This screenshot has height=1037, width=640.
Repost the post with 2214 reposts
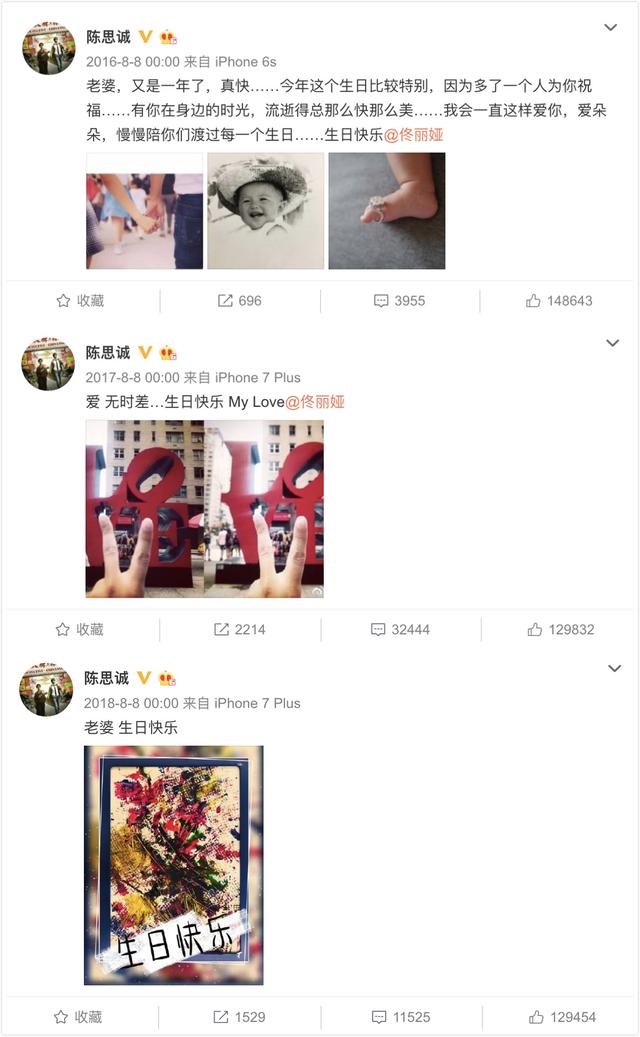click(240, 629)
